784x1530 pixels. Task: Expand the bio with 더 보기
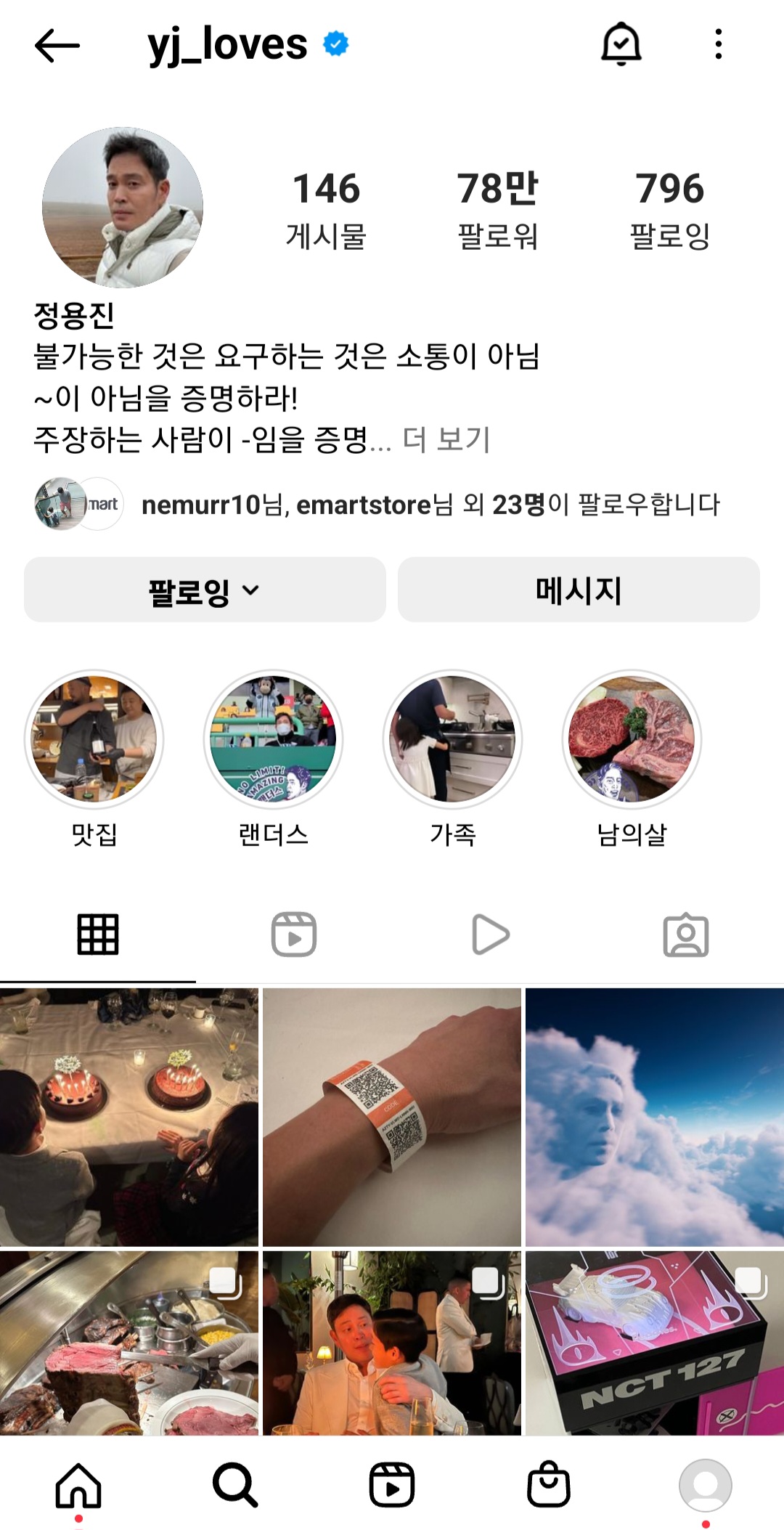tap(446, 439)
